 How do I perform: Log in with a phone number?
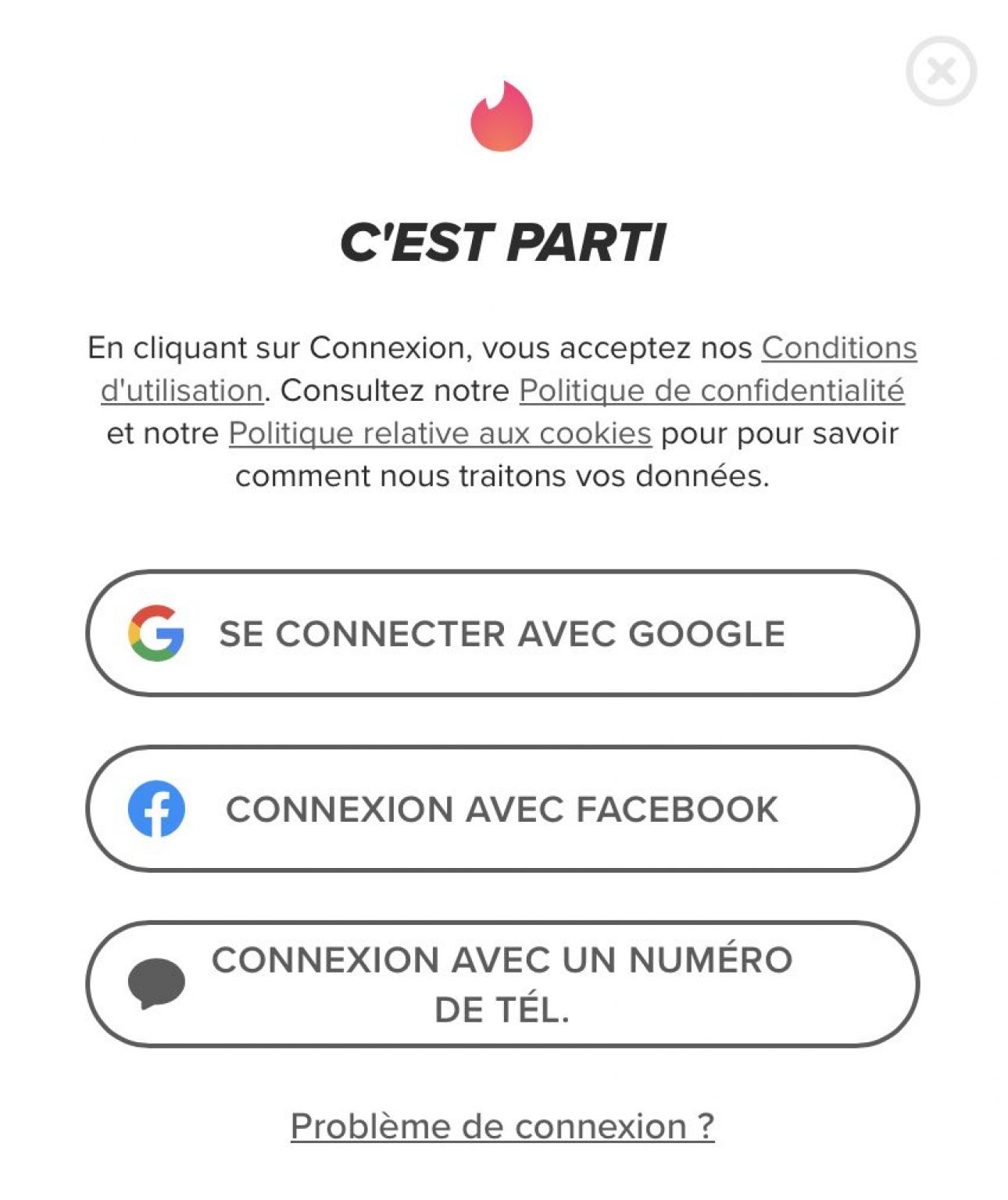coord(502,984)
